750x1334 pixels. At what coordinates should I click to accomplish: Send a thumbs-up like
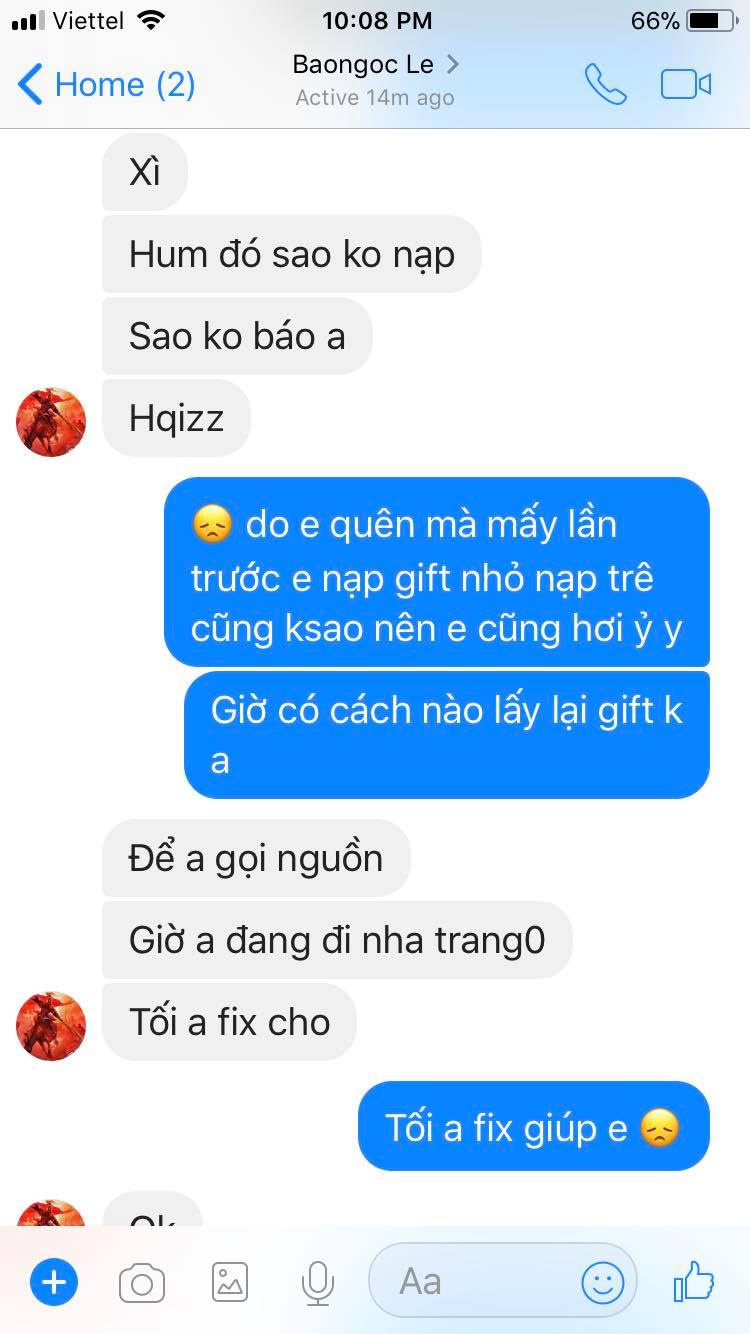click(x=693, y=1280)
